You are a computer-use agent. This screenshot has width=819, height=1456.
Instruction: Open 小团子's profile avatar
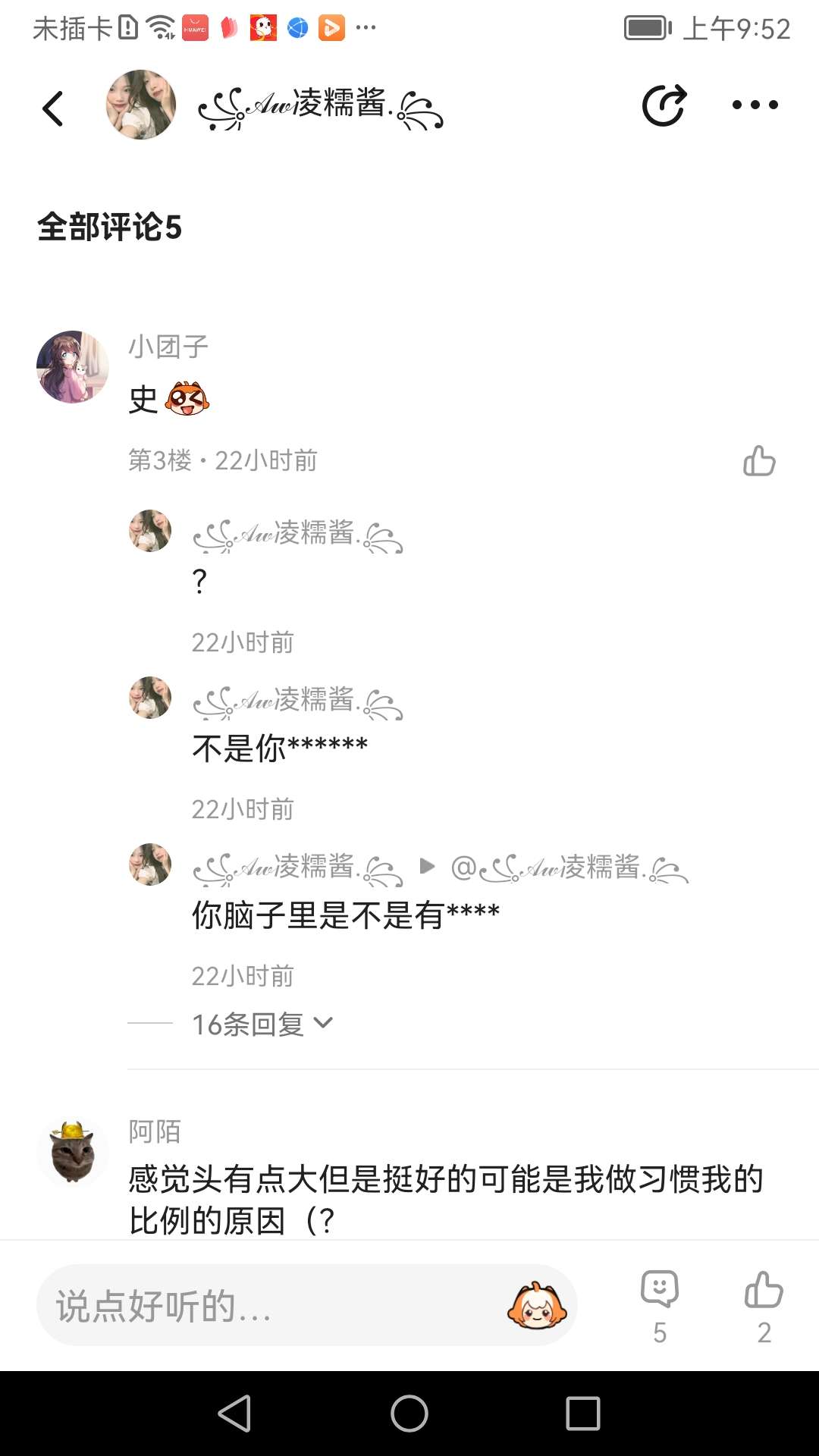pyautogui.click(x=73, y=367)
